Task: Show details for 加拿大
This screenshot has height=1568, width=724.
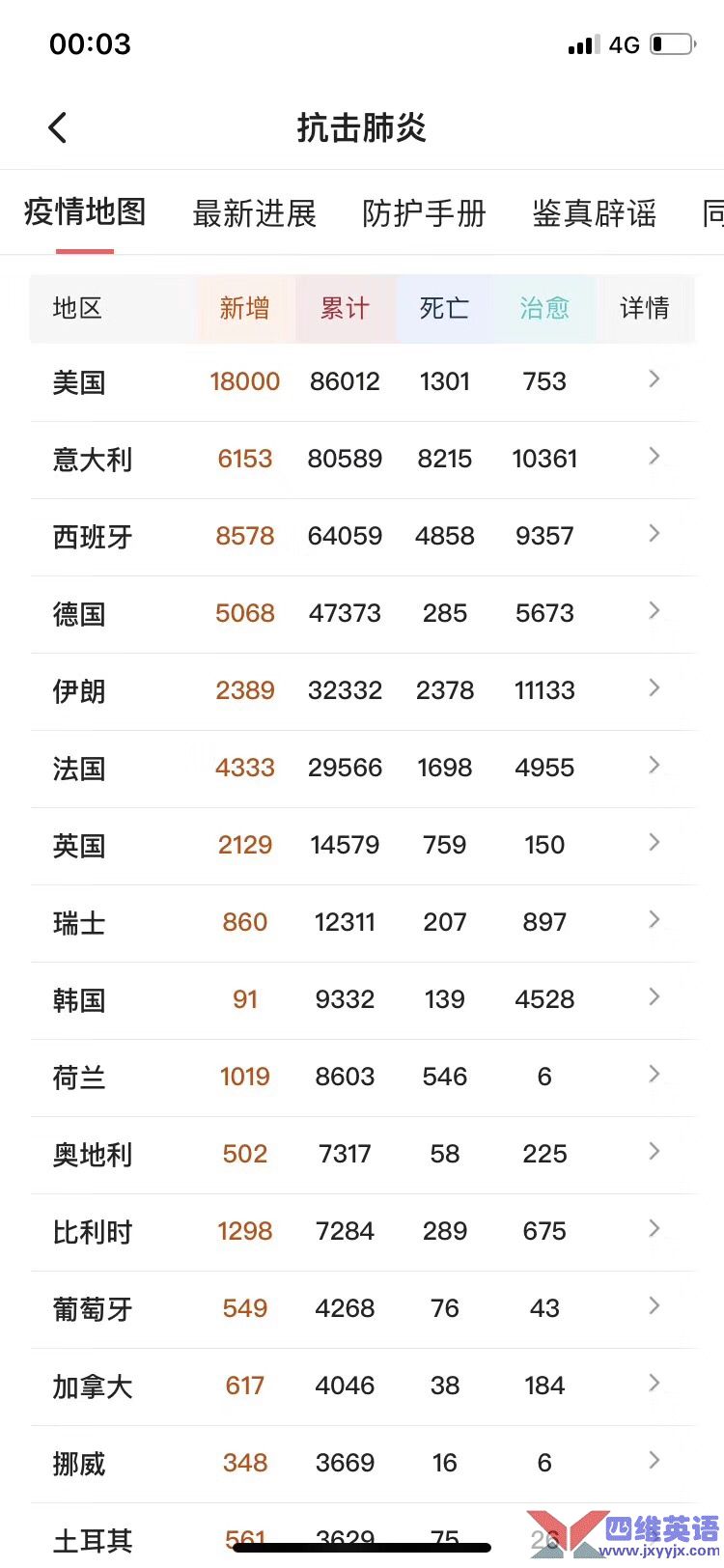Action: 654,1383
